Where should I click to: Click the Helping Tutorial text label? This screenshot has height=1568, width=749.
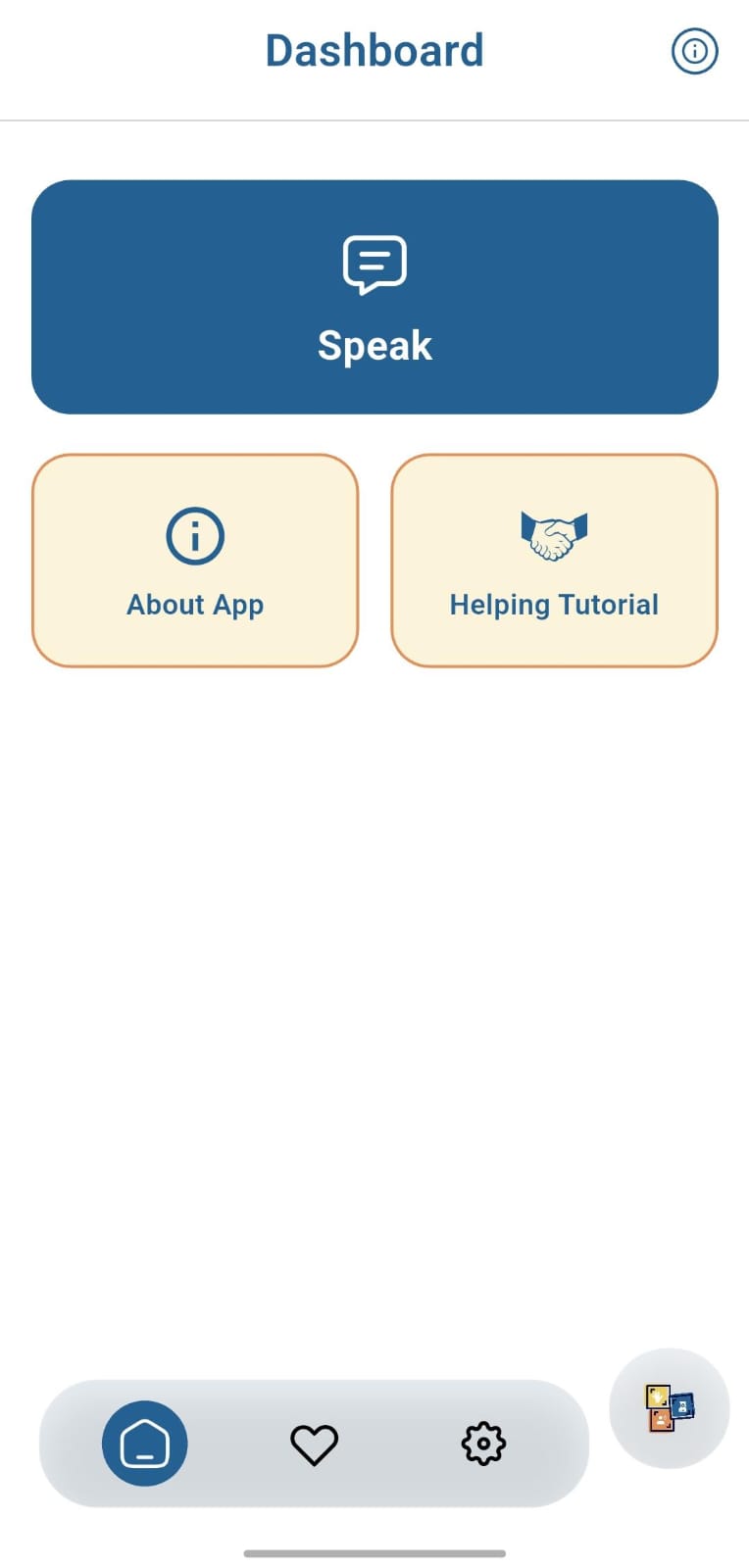553,605
